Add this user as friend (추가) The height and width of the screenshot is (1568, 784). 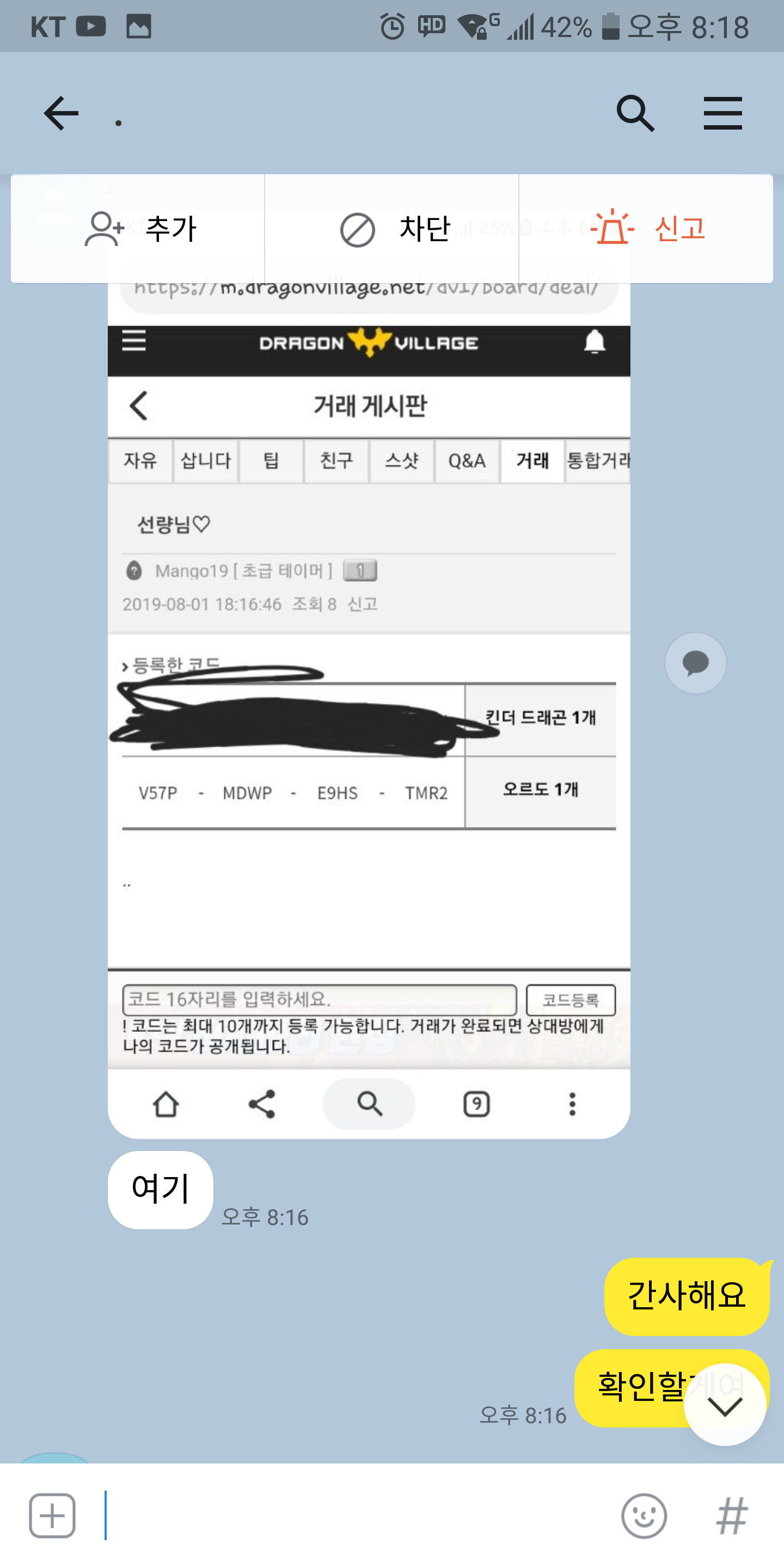click(139, 229)
